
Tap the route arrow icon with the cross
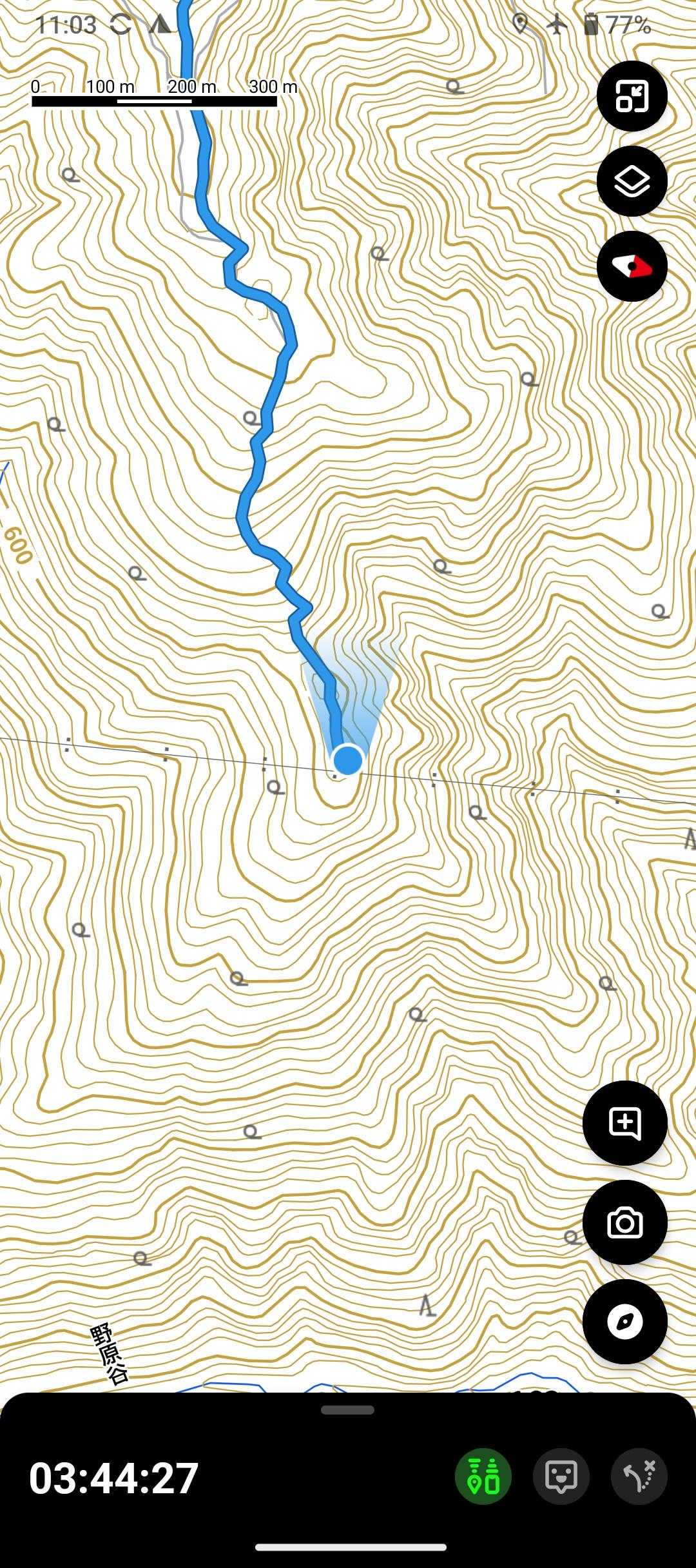point(639,1476)
